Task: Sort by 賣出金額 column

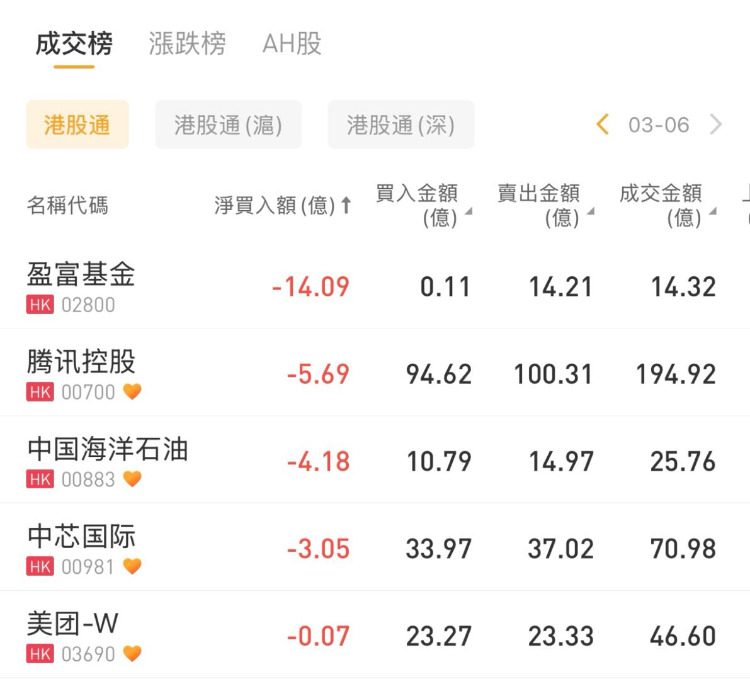Action: 544,205
